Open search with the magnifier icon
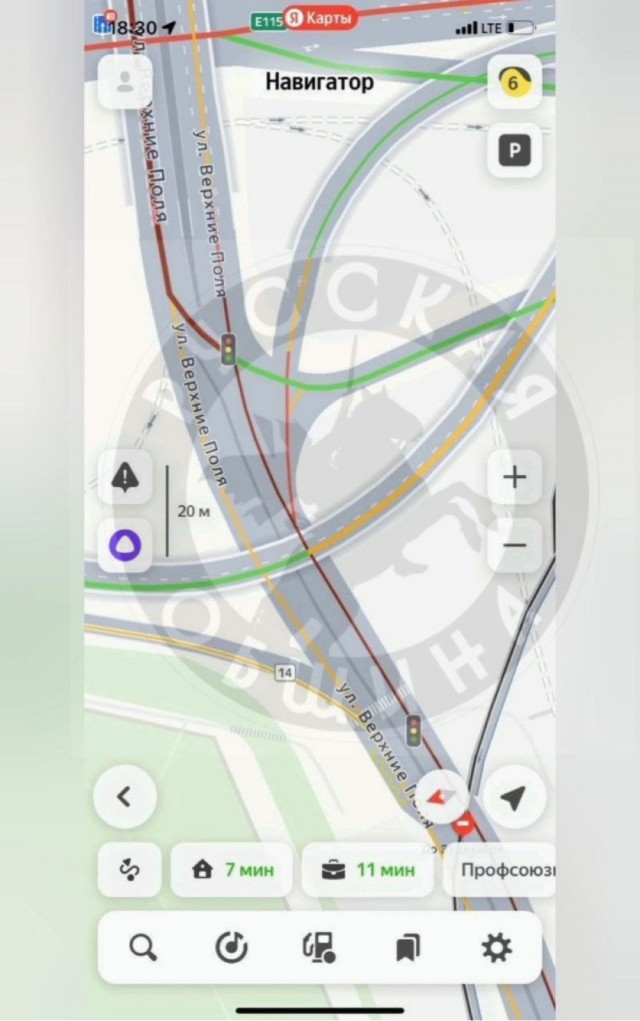This screenshot has height=1021, width=640. [144, 947]
